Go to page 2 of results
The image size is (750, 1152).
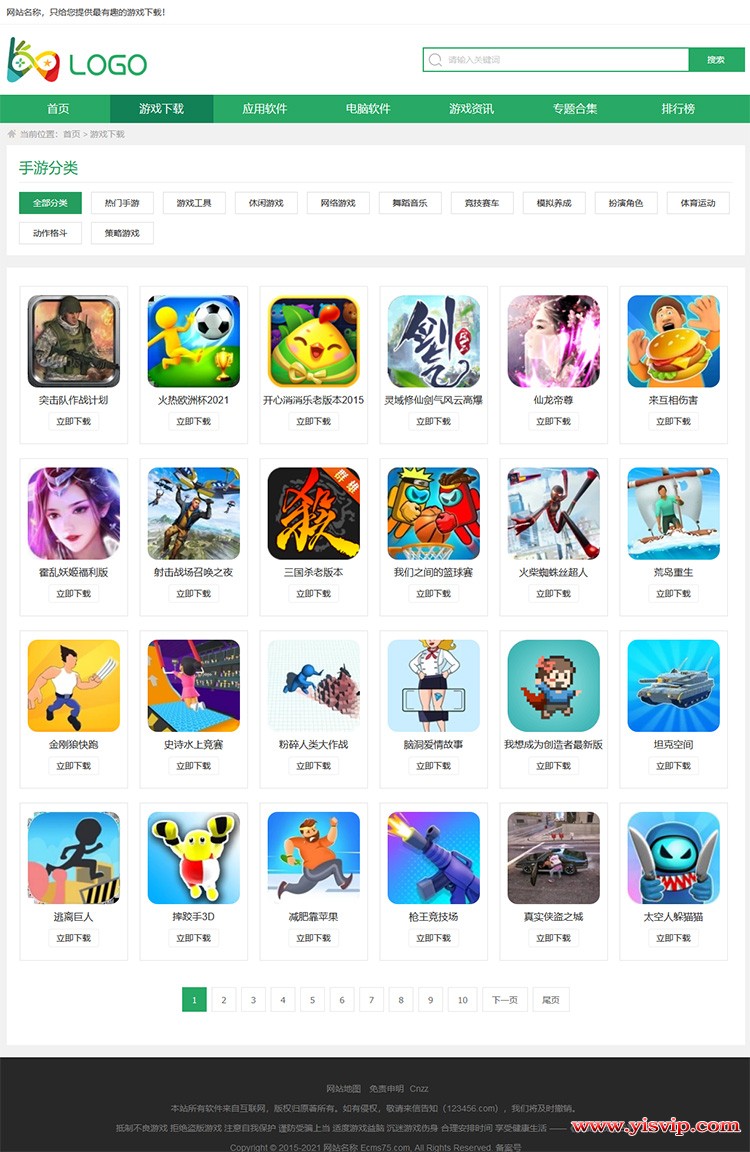tap(224, 999)
